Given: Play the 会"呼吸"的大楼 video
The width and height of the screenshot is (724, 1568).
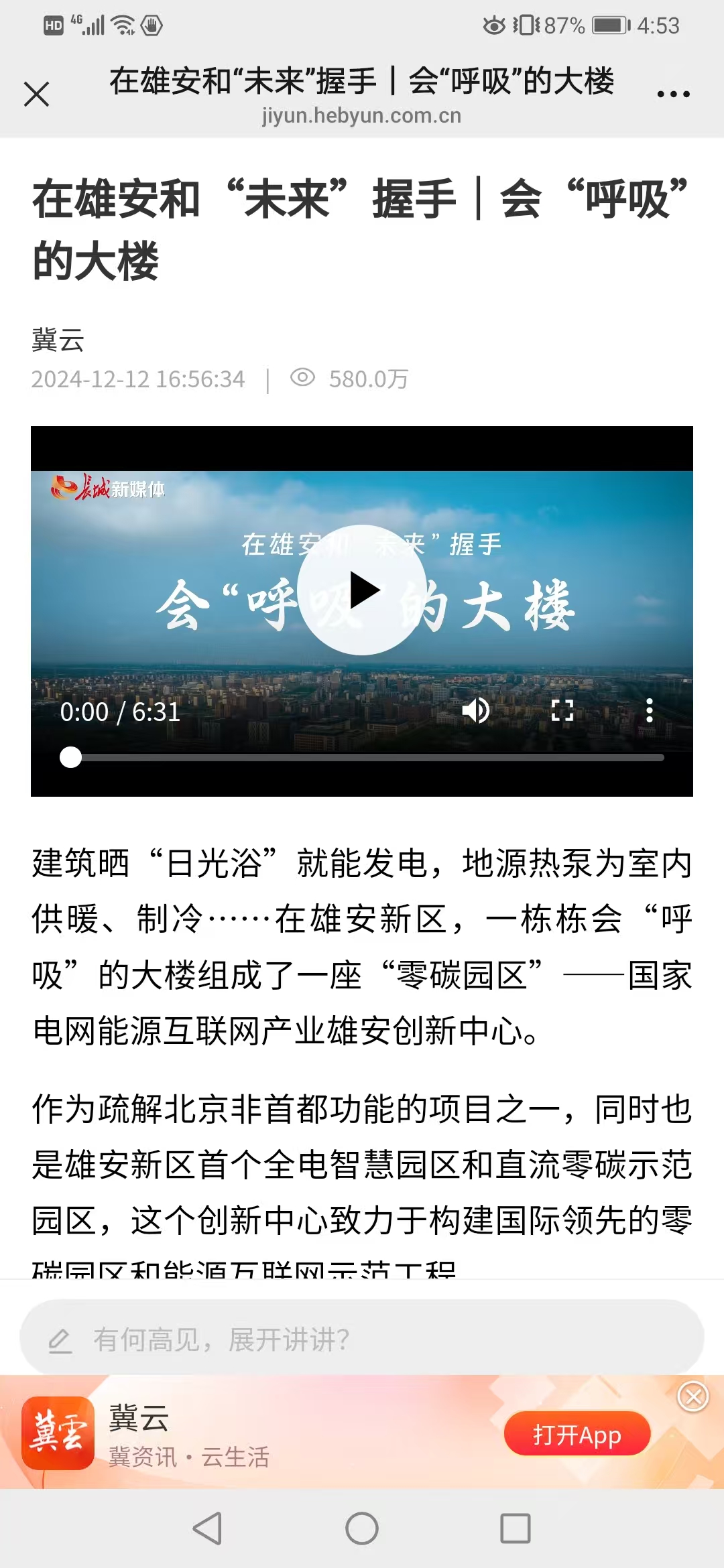Looking at the screenshot, I should pos(362,590).
